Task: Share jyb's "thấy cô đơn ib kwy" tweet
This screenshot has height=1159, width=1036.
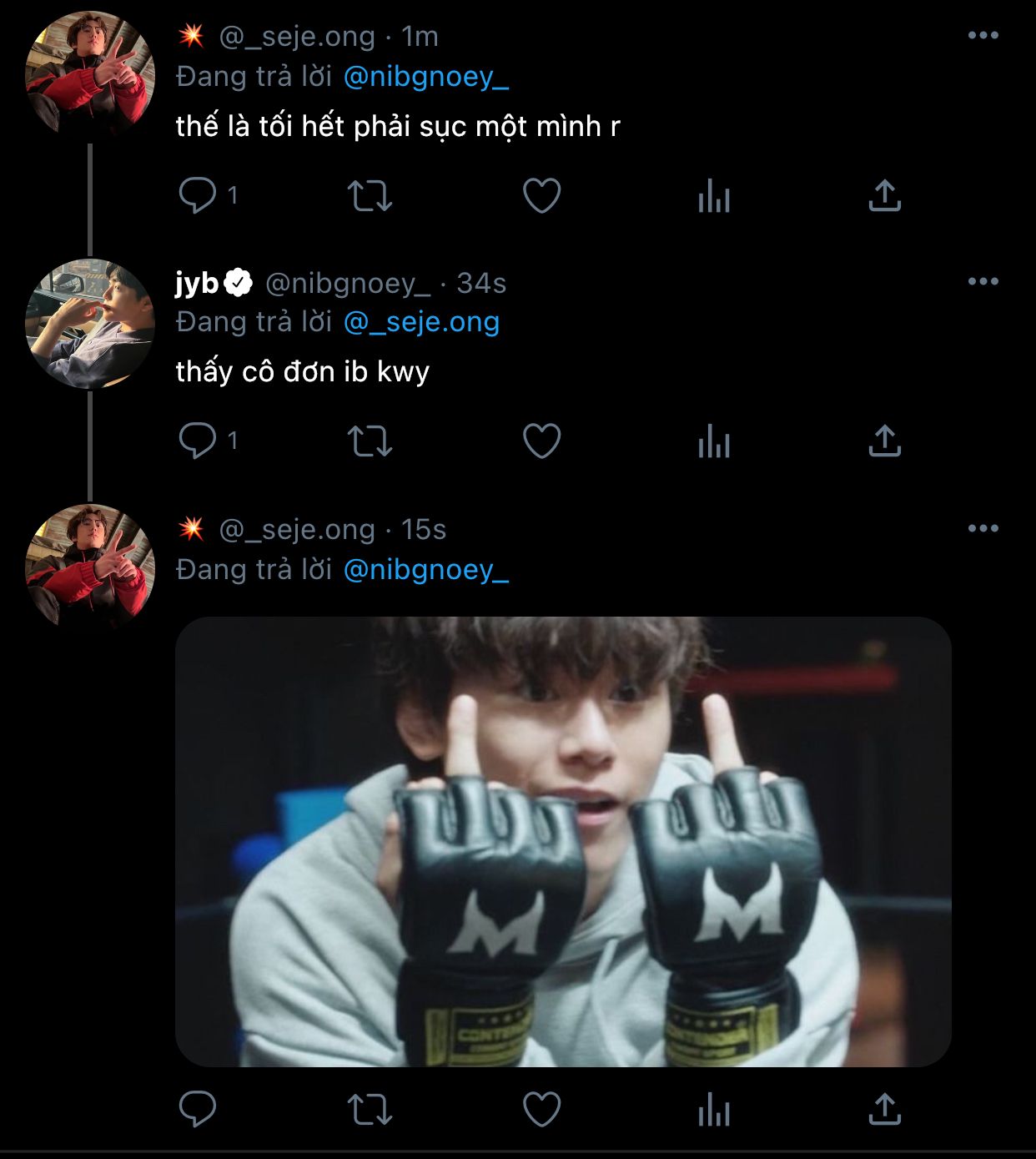Action: click(884, 441)
